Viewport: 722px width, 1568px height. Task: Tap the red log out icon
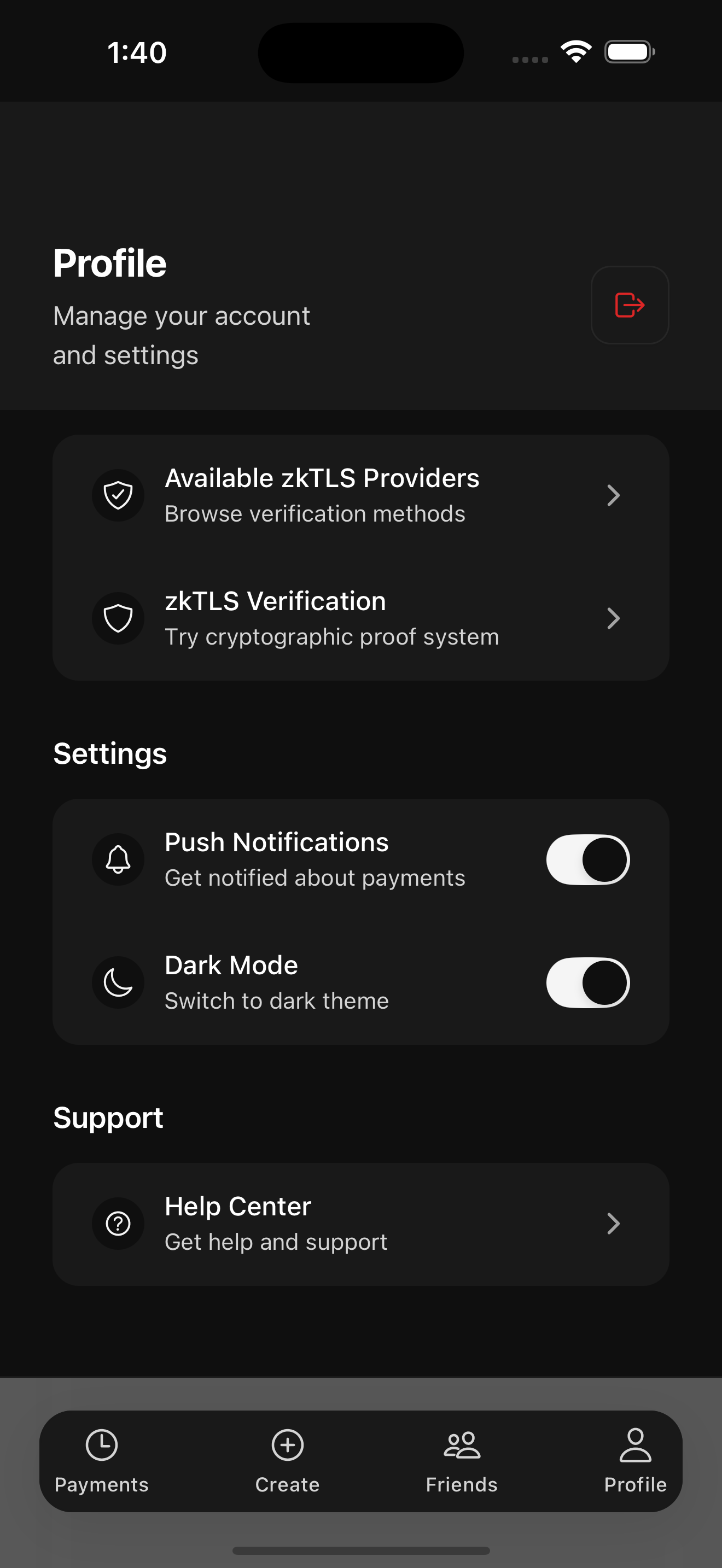click(x=630, y=305)
